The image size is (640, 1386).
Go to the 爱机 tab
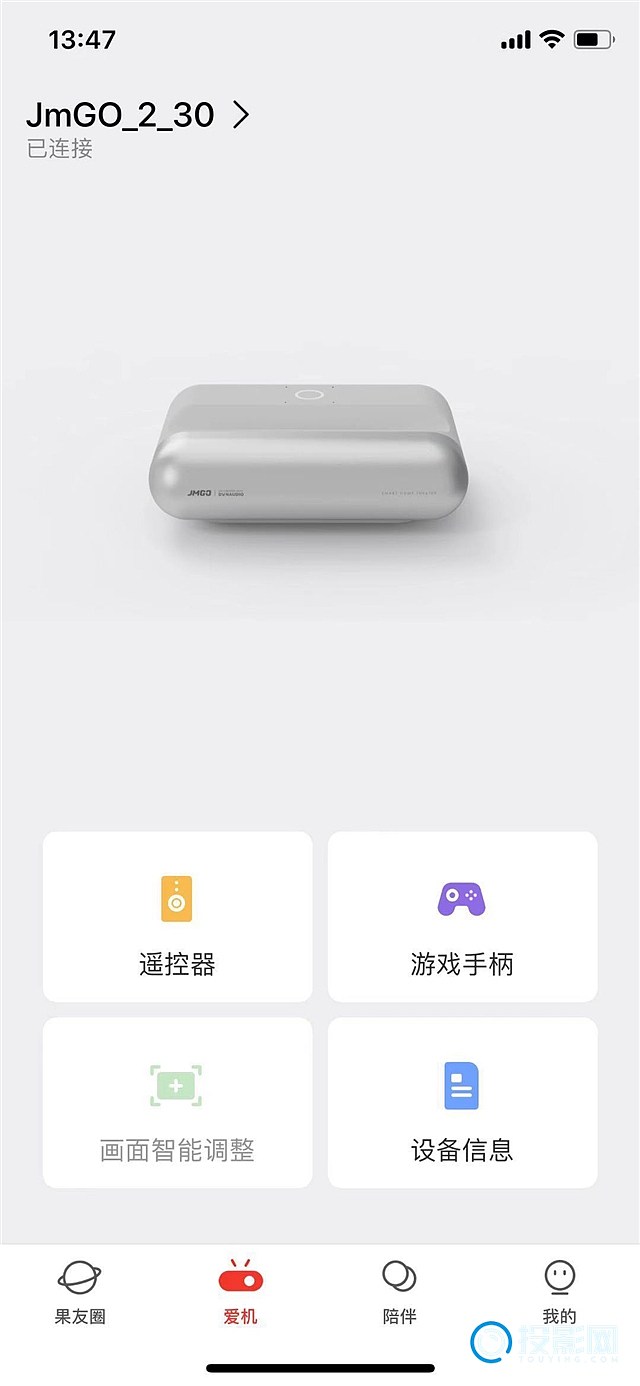tap(240, 1291)
